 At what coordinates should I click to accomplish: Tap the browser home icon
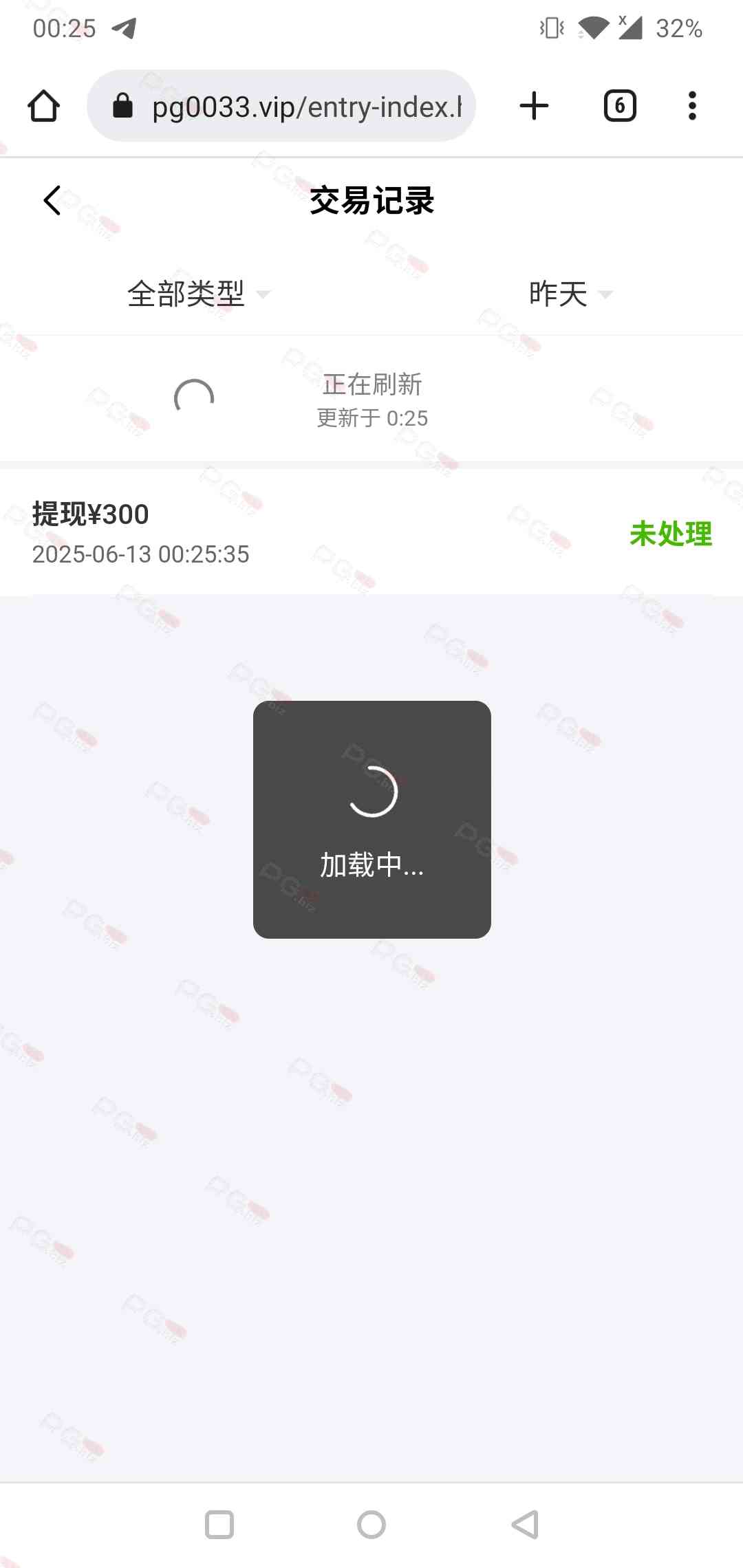point(43,106)
